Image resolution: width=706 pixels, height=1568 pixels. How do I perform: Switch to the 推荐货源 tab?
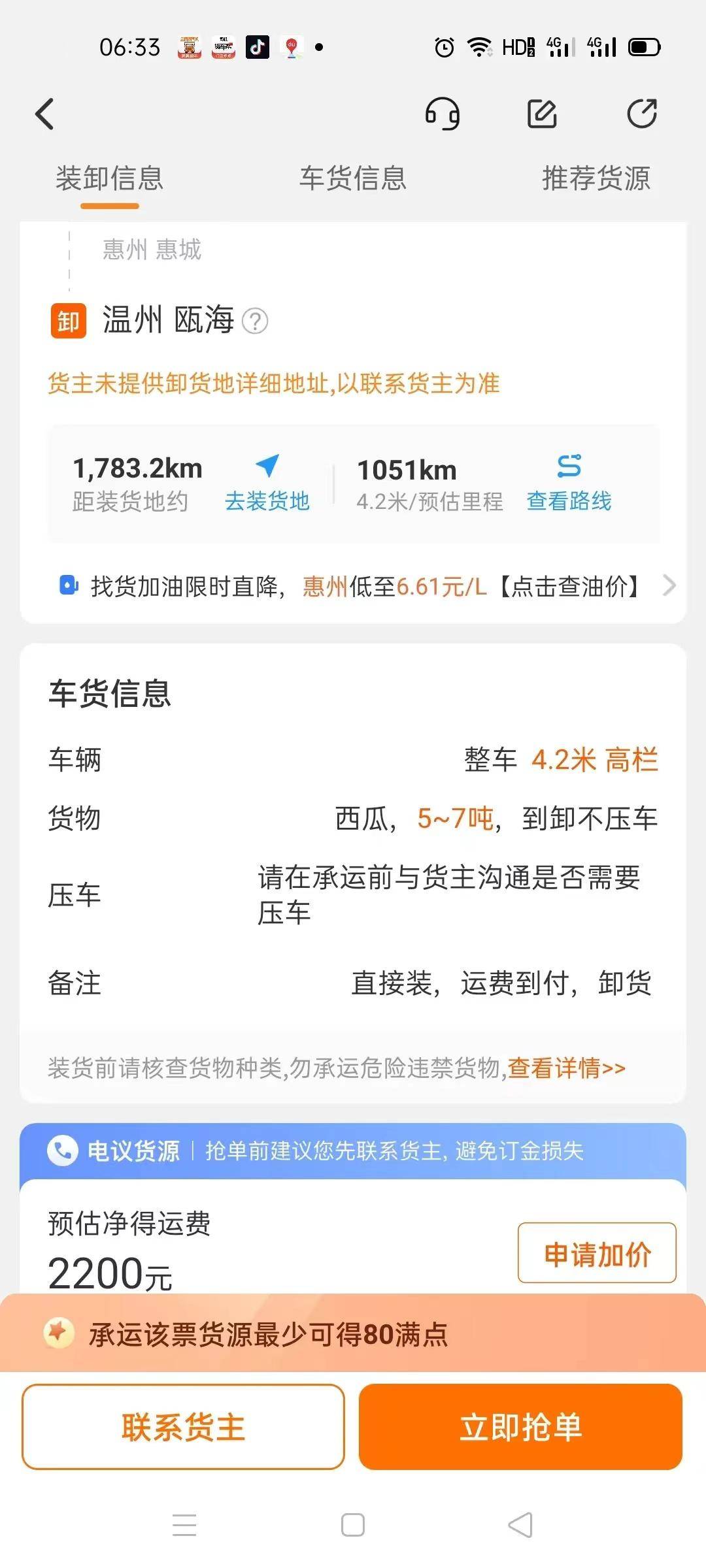pos(596,178)
